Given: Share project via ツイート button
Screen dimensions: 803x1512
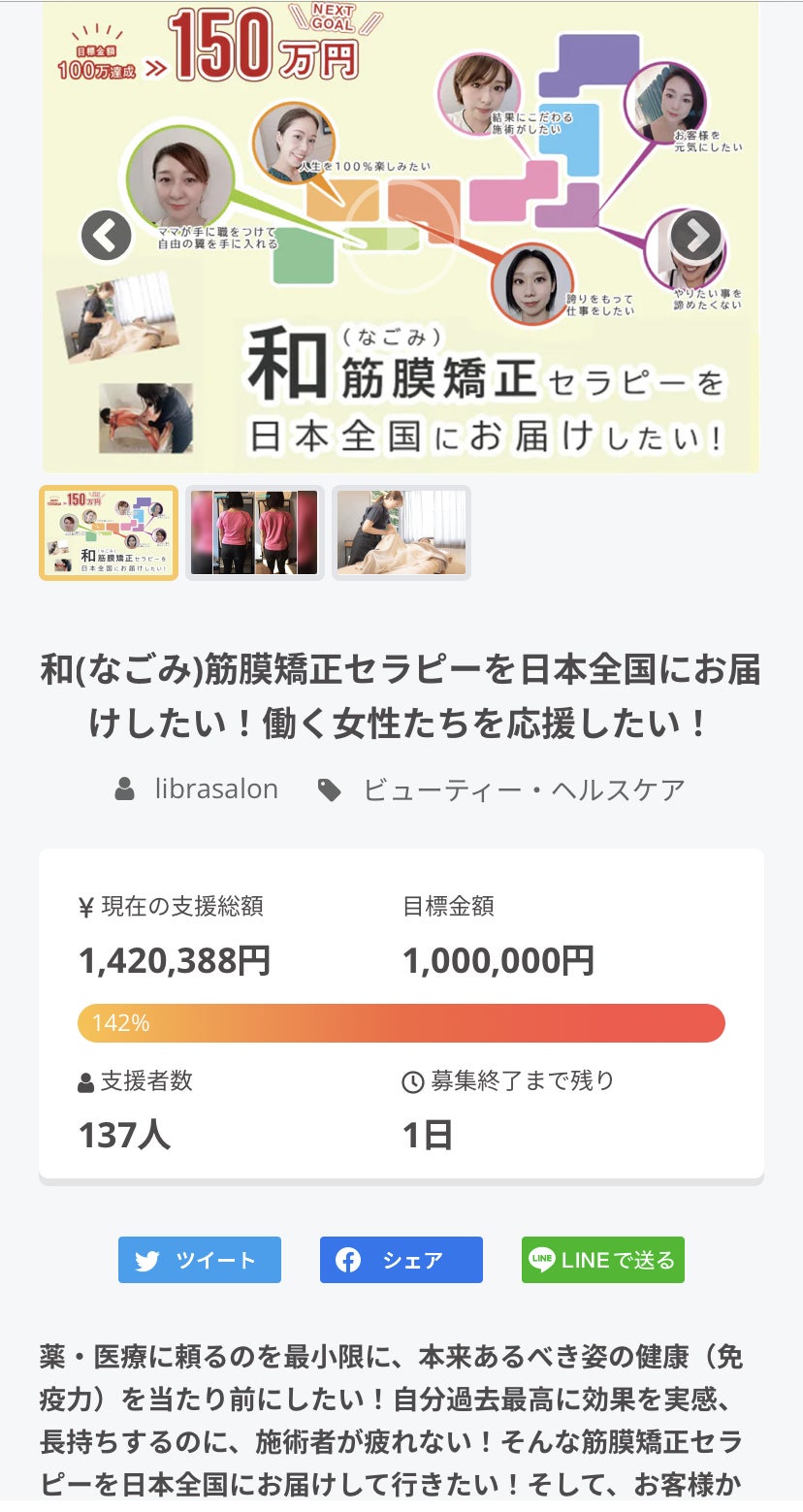Looking at the screenshot, I should pyautogui.click(x=200, y=1260).
